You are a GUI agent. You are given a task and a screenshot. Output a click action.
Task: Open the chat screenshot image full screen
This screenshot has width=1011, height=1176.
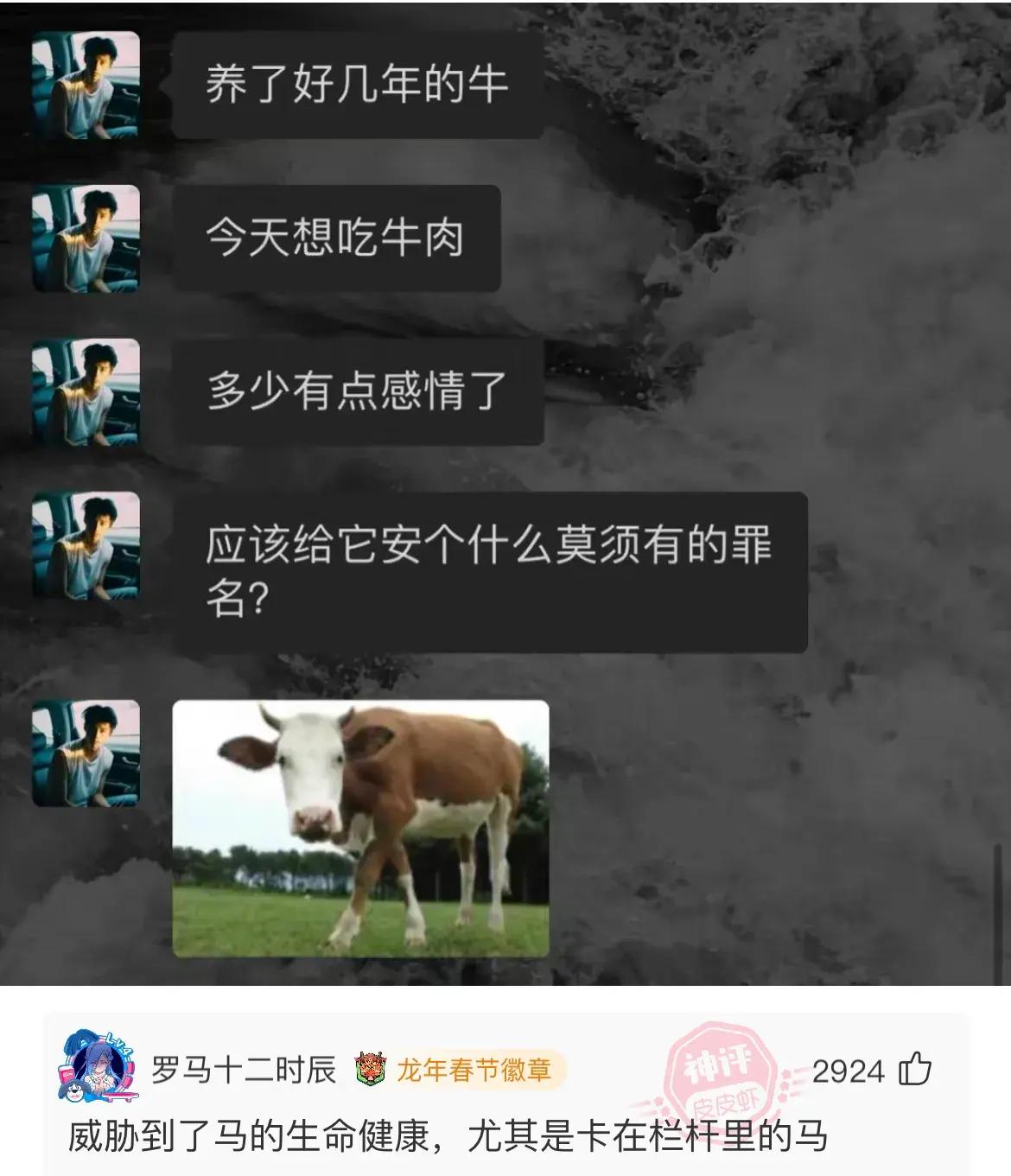click(x=505, y=493)
